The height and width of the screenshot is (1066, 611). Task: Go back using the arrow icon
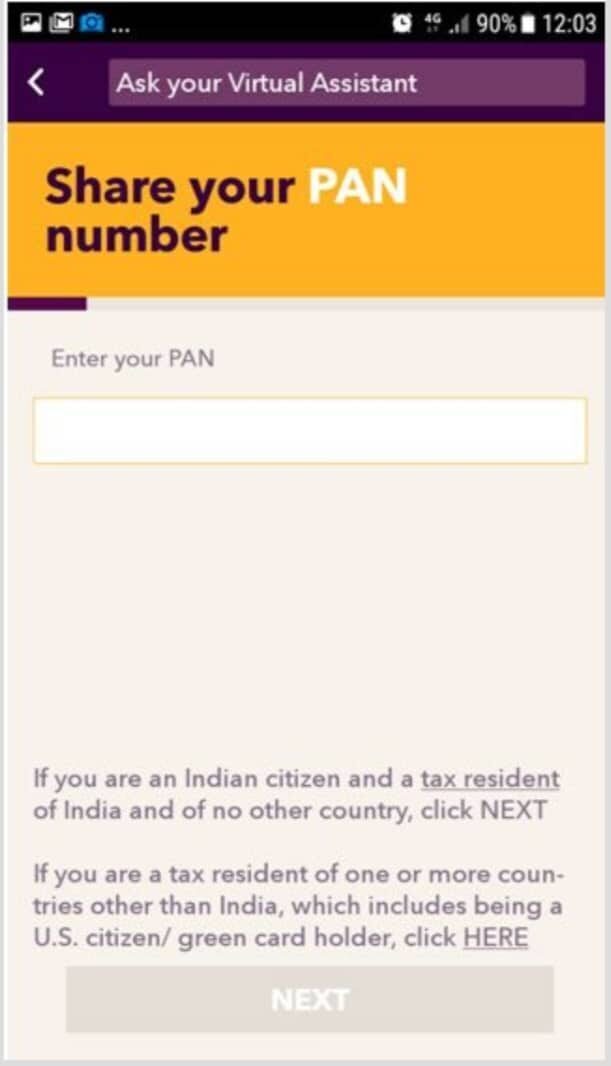37,82
